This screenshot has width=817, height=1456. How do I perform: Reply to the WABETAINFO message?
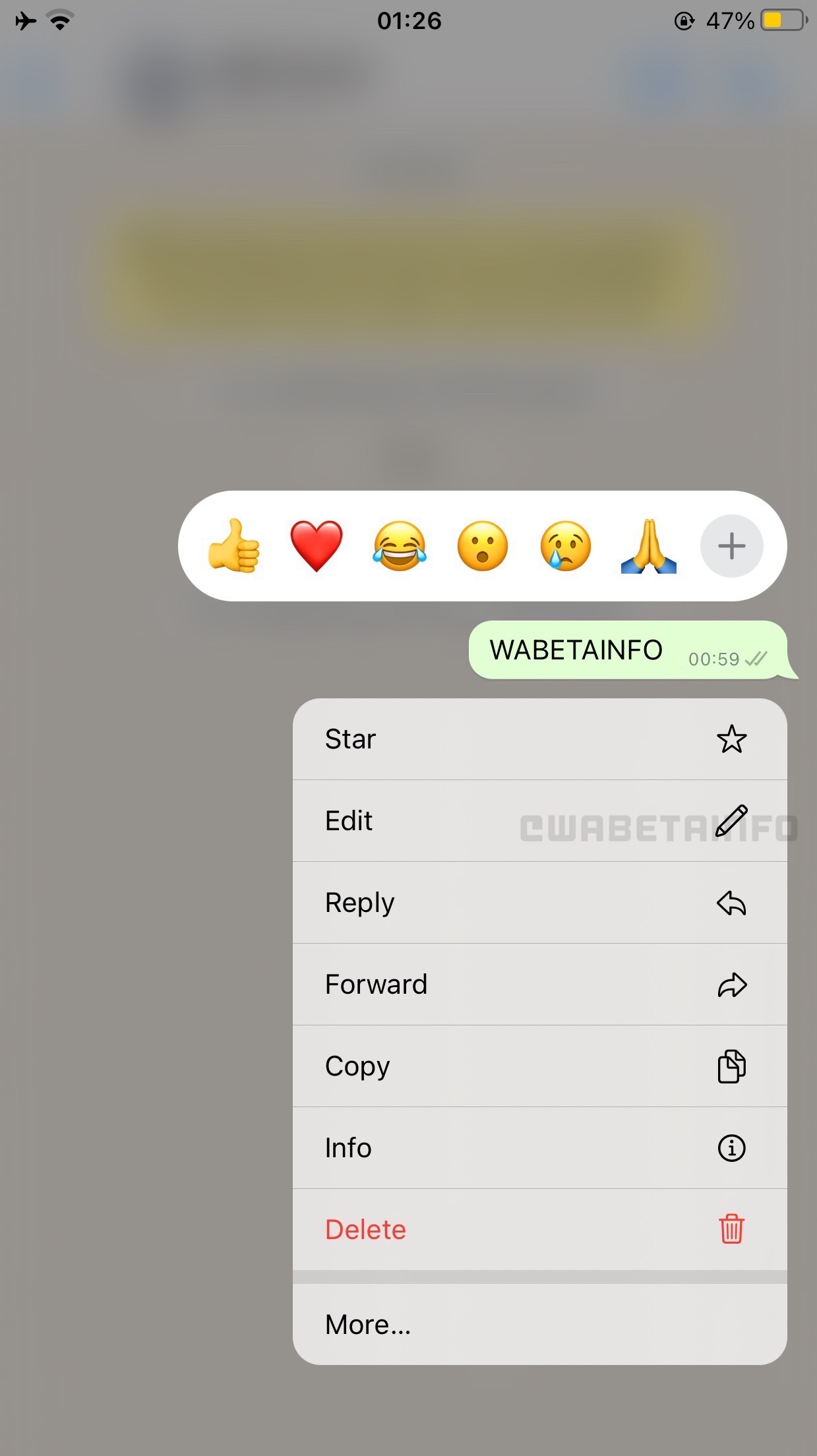click(x=539, y=903)
